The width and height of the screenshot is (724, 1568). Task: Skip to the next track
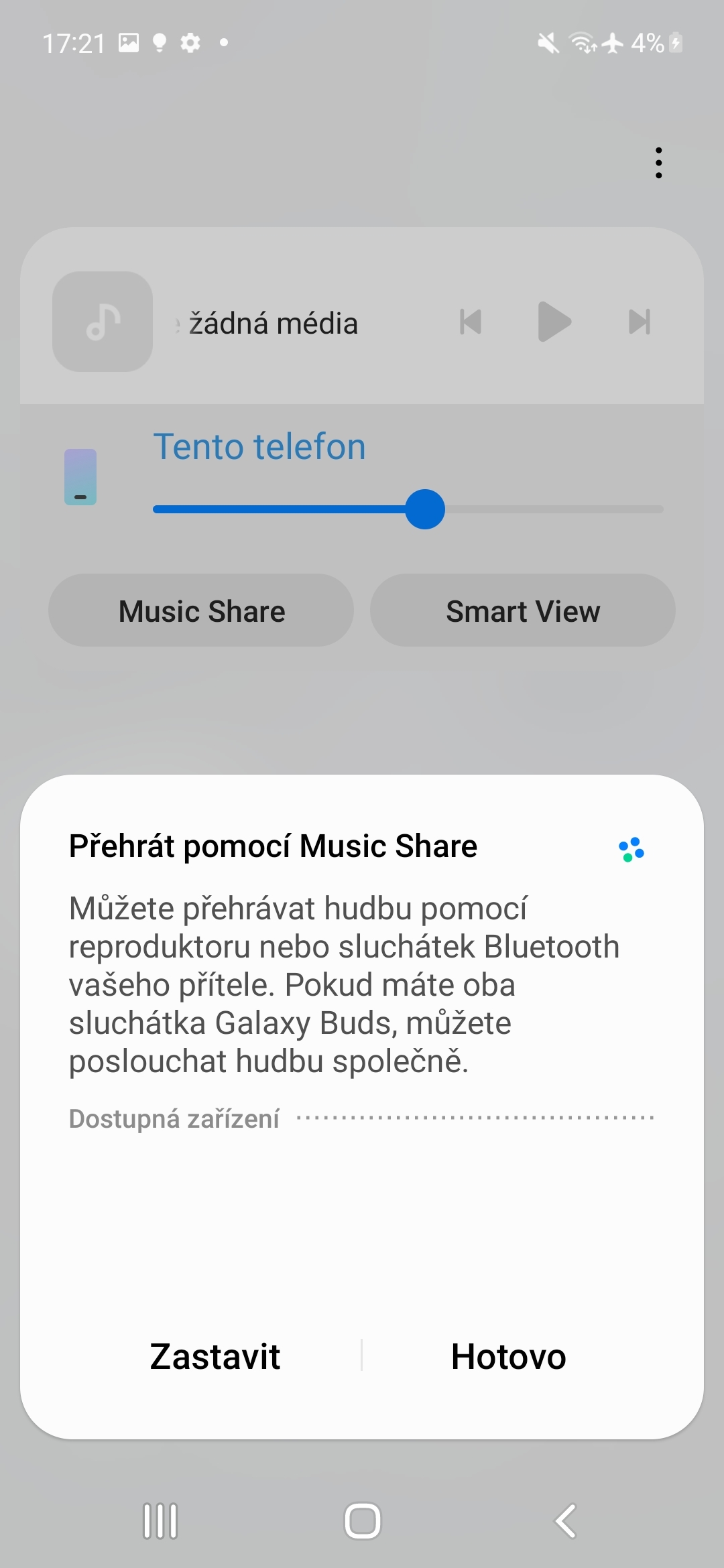[x=639, y=322]
